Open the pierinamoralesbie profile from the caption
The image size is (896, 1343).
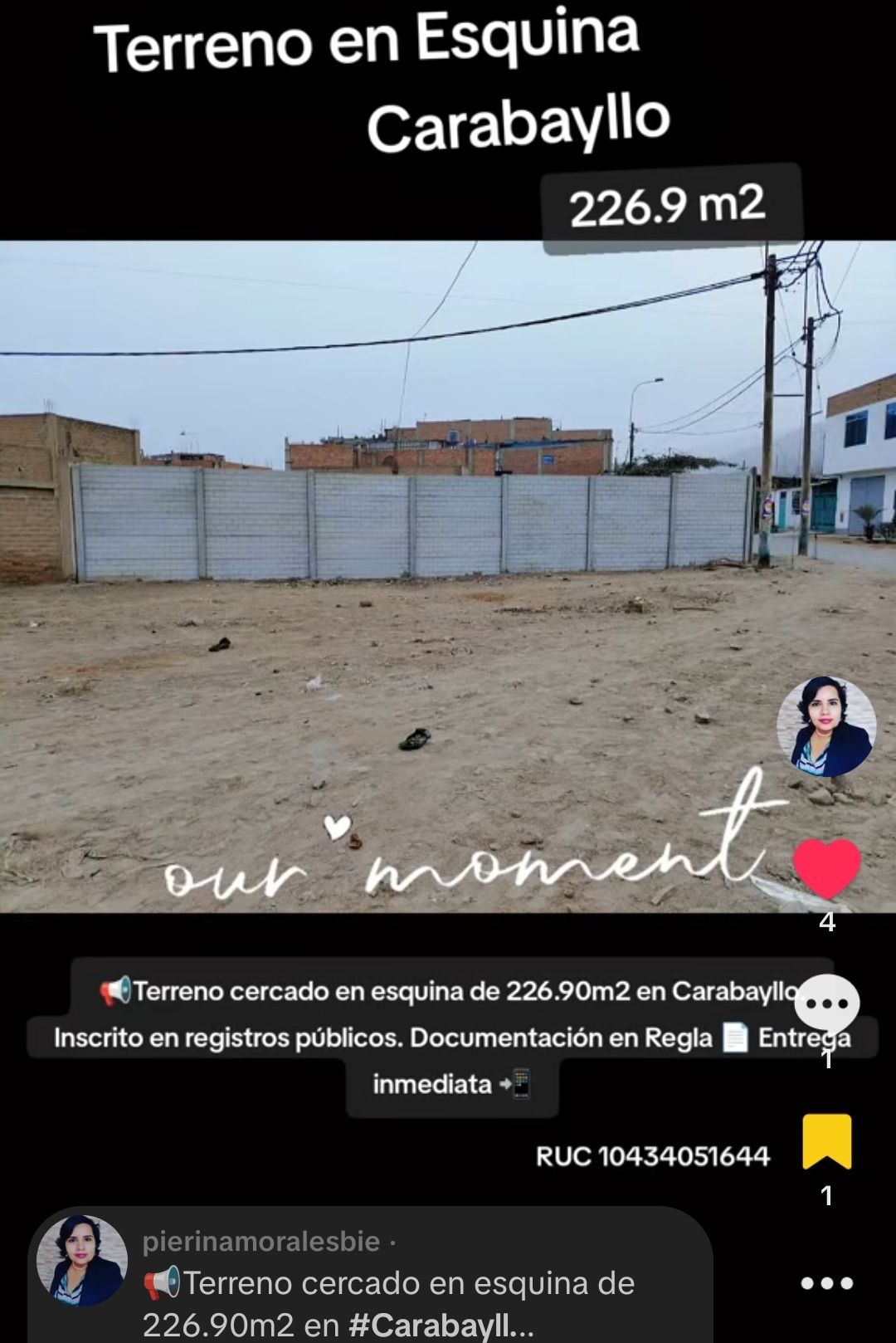point(261,1242)
